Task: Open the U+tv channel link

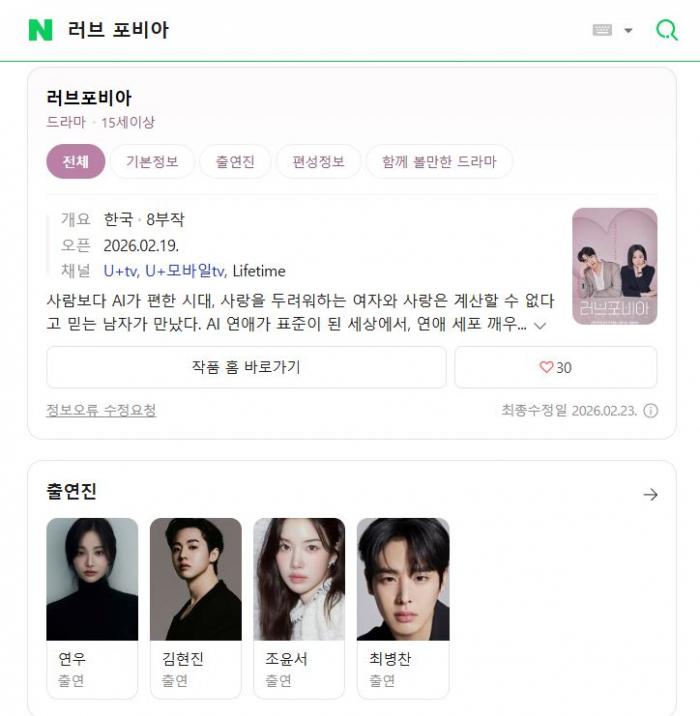Action: click(120, 271)
